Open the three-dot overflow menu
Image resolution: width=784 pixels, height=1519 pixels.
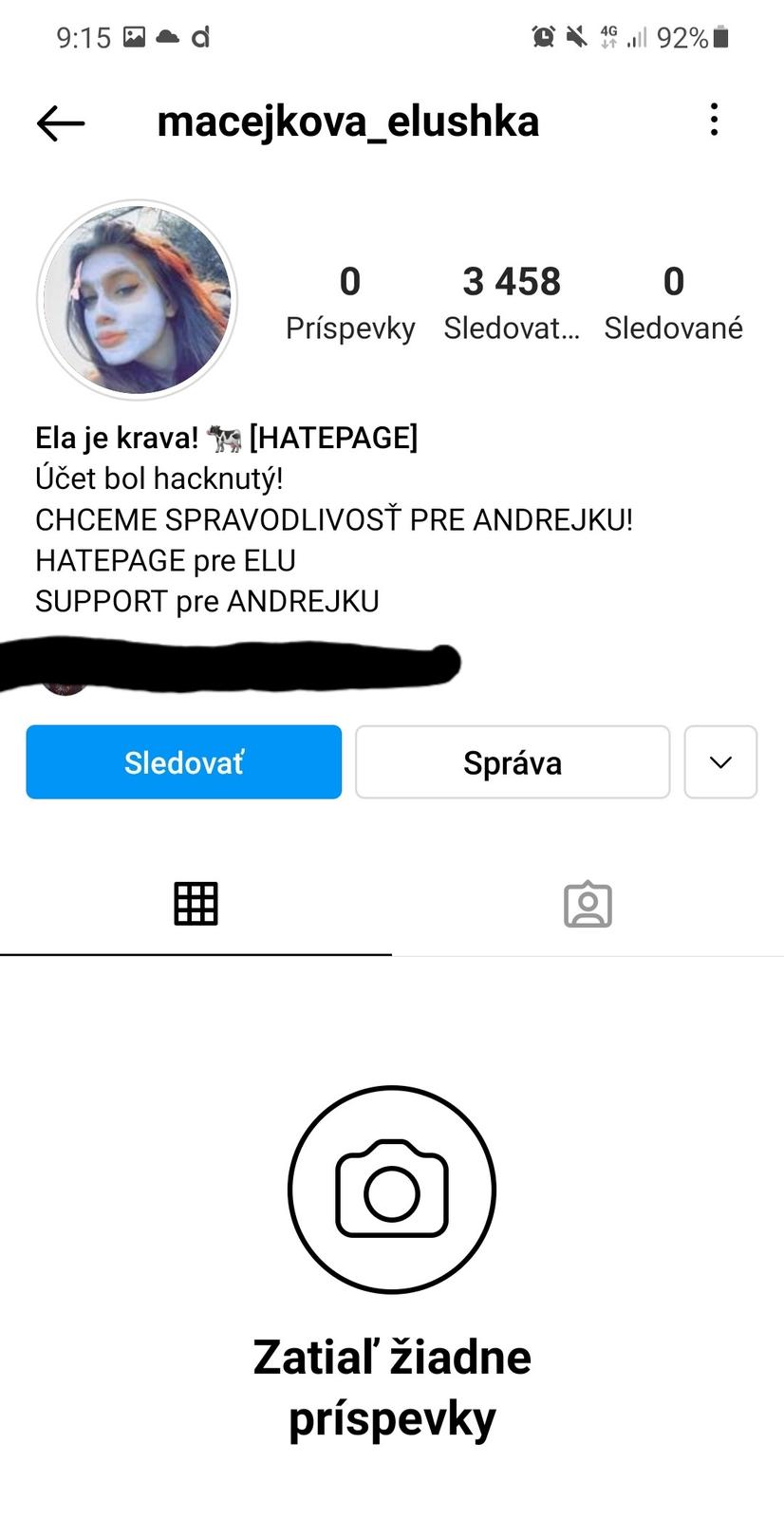714,120
